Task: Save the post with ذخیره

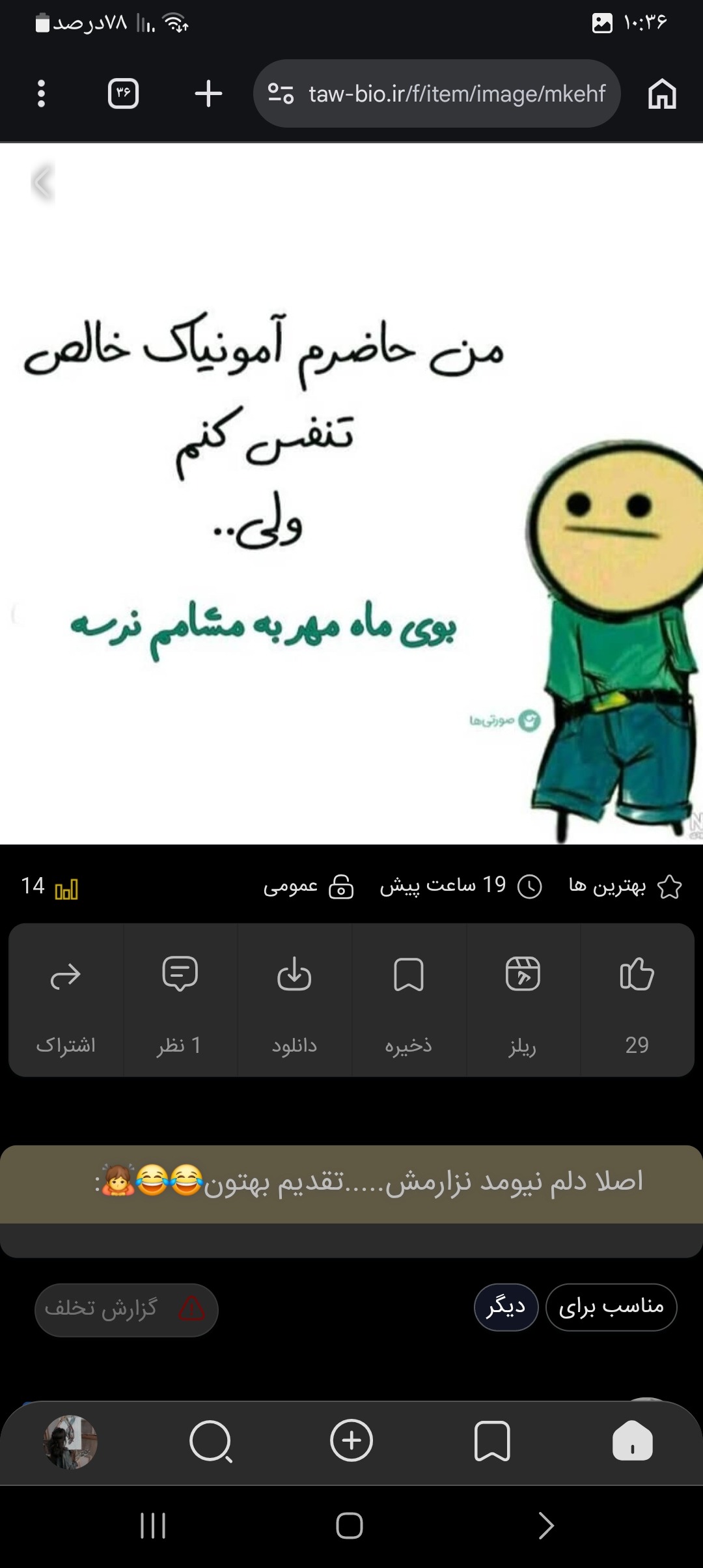Action: click(x=409, y=1000)
